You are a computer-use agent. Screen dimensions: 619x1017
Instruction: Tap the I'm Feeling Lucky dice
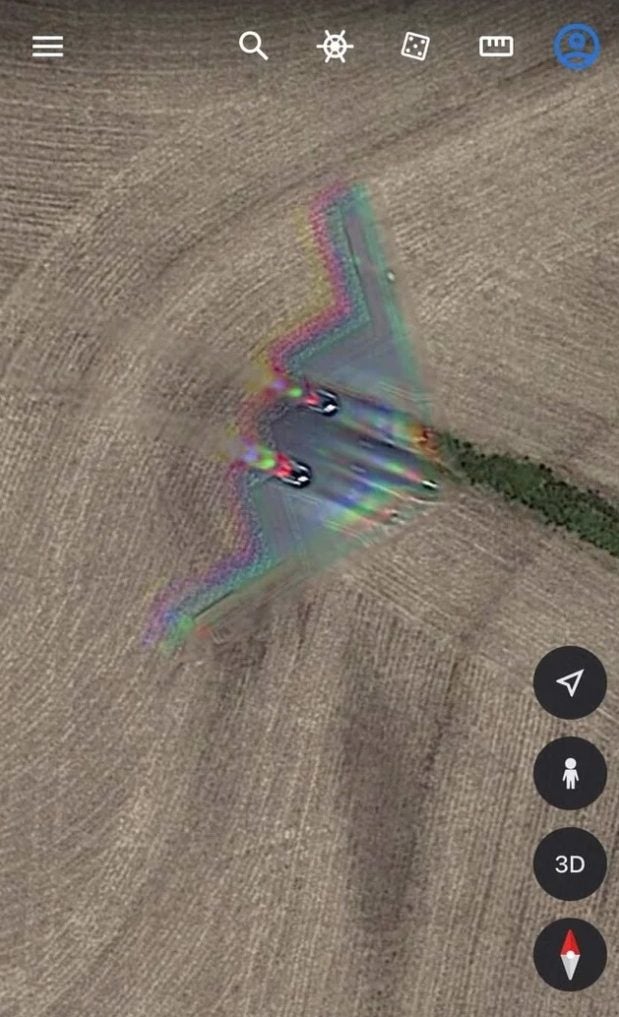(x=415, y=46)
